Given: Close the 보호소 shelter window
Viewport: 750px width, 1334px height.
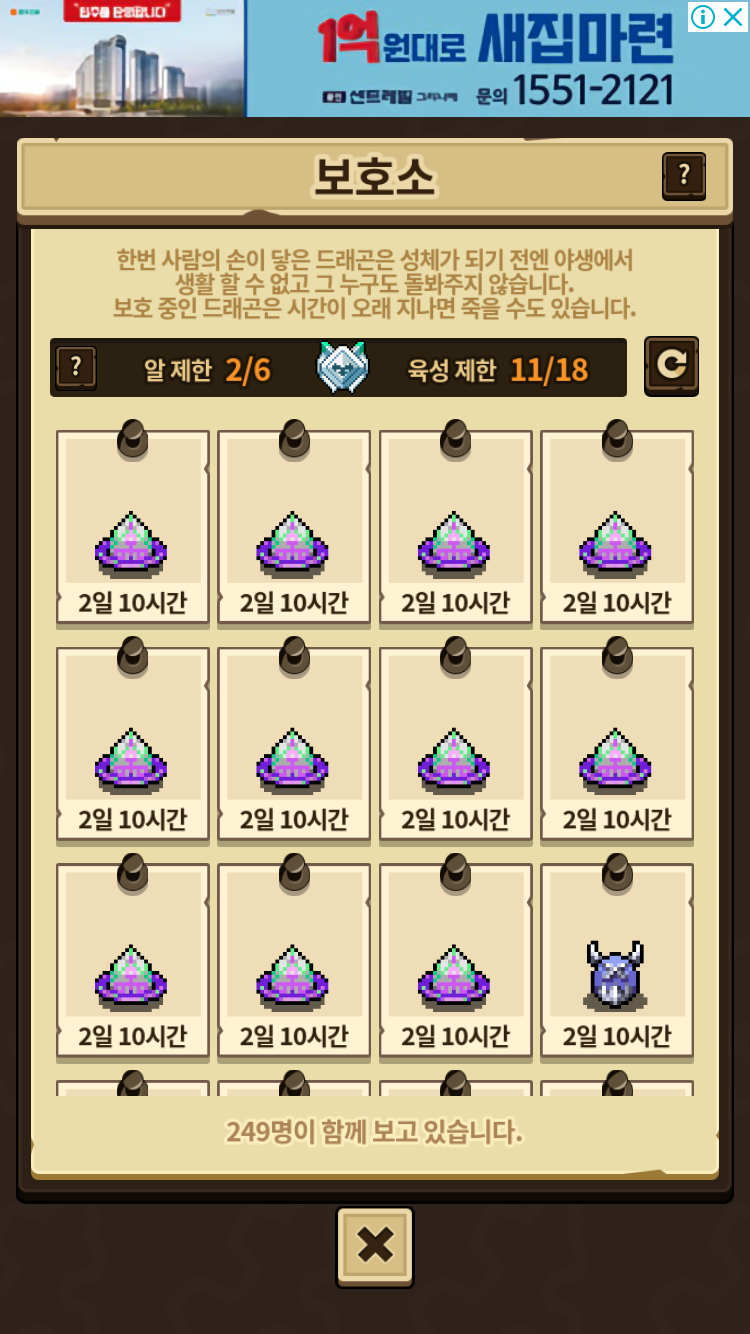Looking at the screenshot, I should click(x=375, y=1246).
